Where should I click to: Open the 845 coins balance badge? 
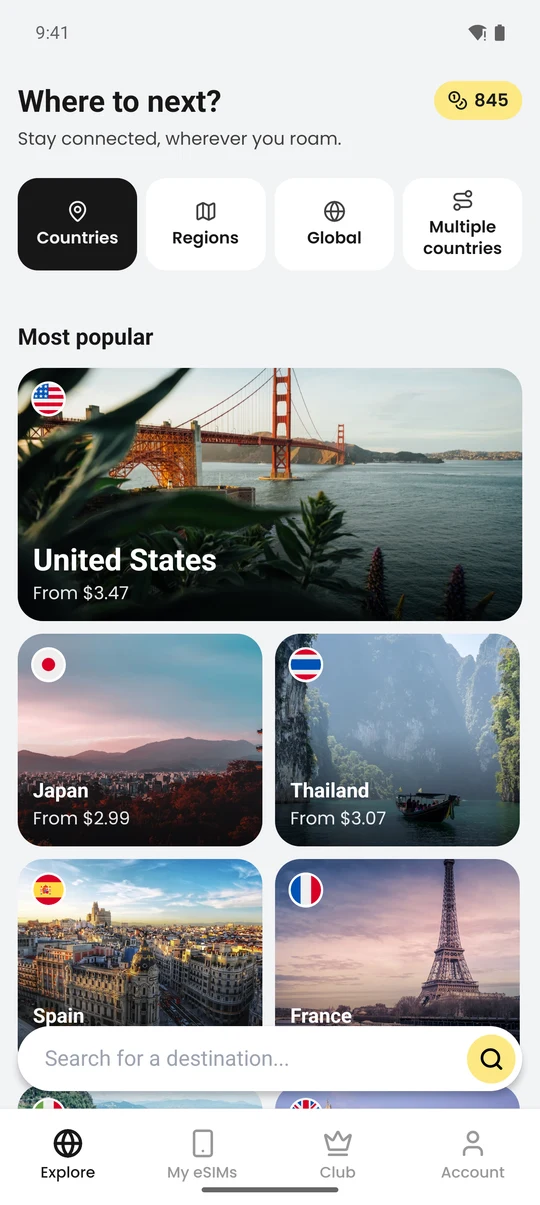(478, 100)
